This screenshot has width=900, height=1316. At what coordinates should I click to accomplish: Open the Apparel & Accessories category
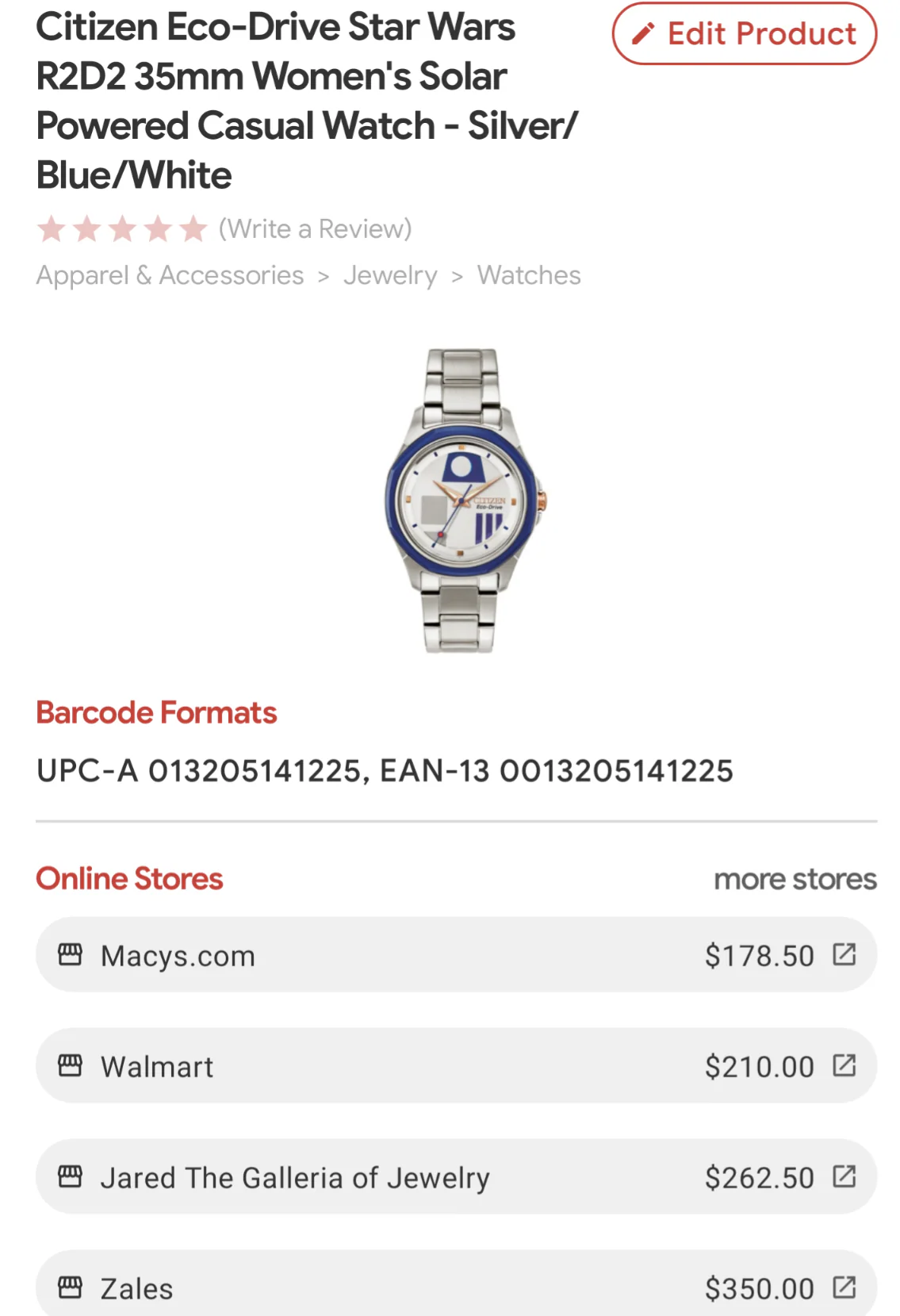(170, 275)
